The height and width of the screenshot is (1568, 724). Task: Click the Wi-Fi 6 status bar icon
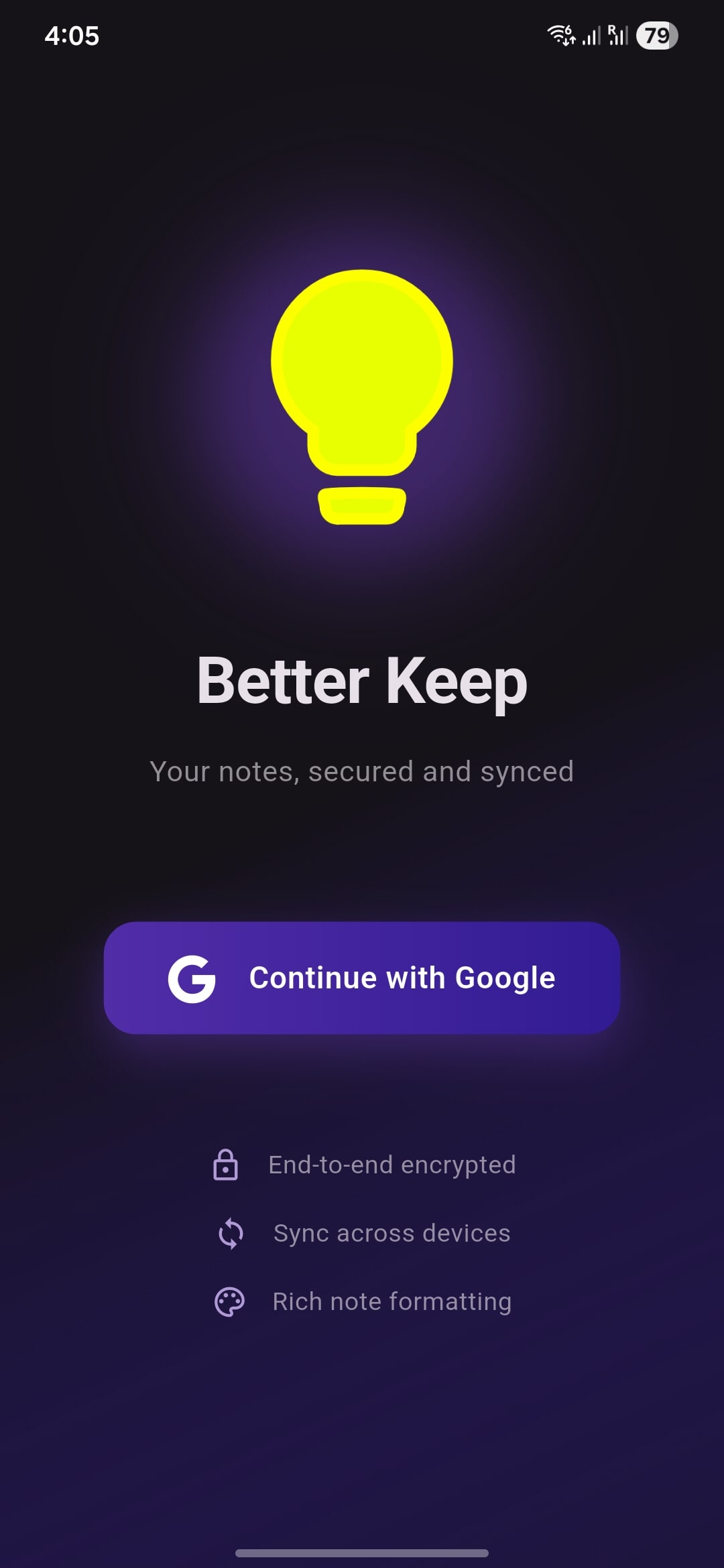coord(560,35)
